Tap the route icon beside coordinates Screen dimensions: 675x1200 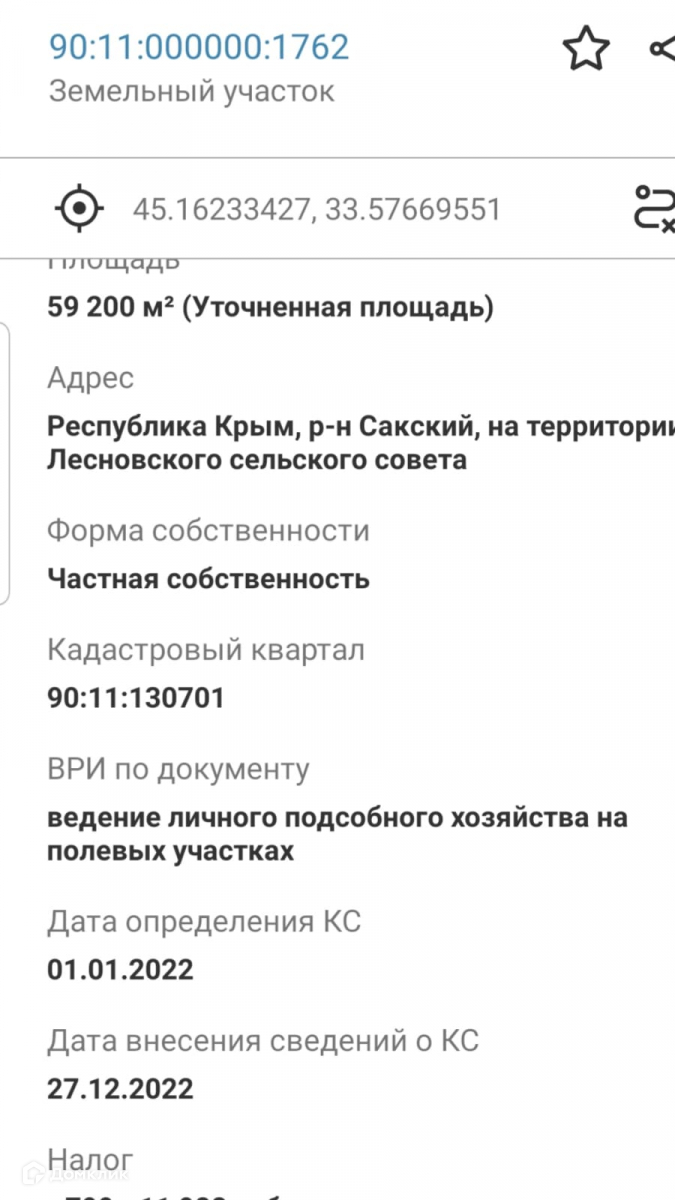(655, 208)
